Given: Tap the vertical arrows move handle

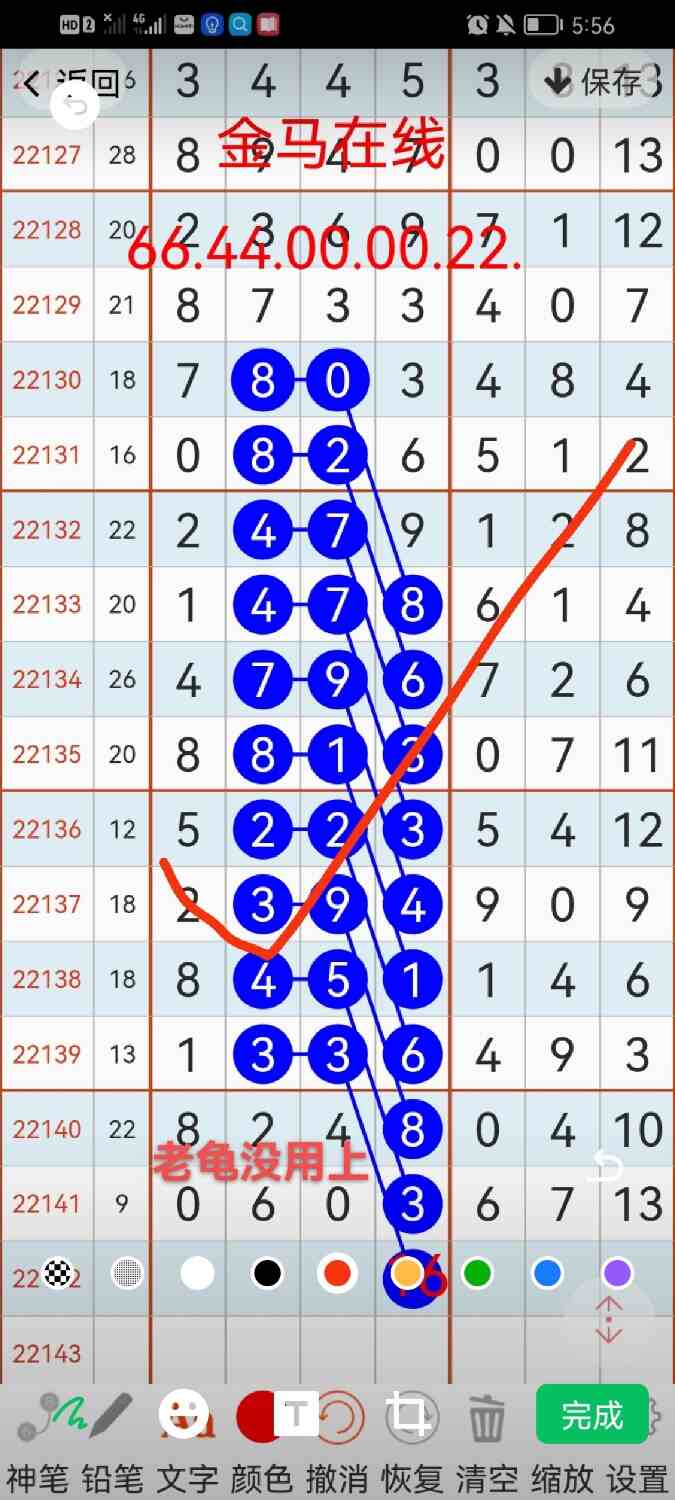Looking at the screenshot, I should tap(608, 1321).
